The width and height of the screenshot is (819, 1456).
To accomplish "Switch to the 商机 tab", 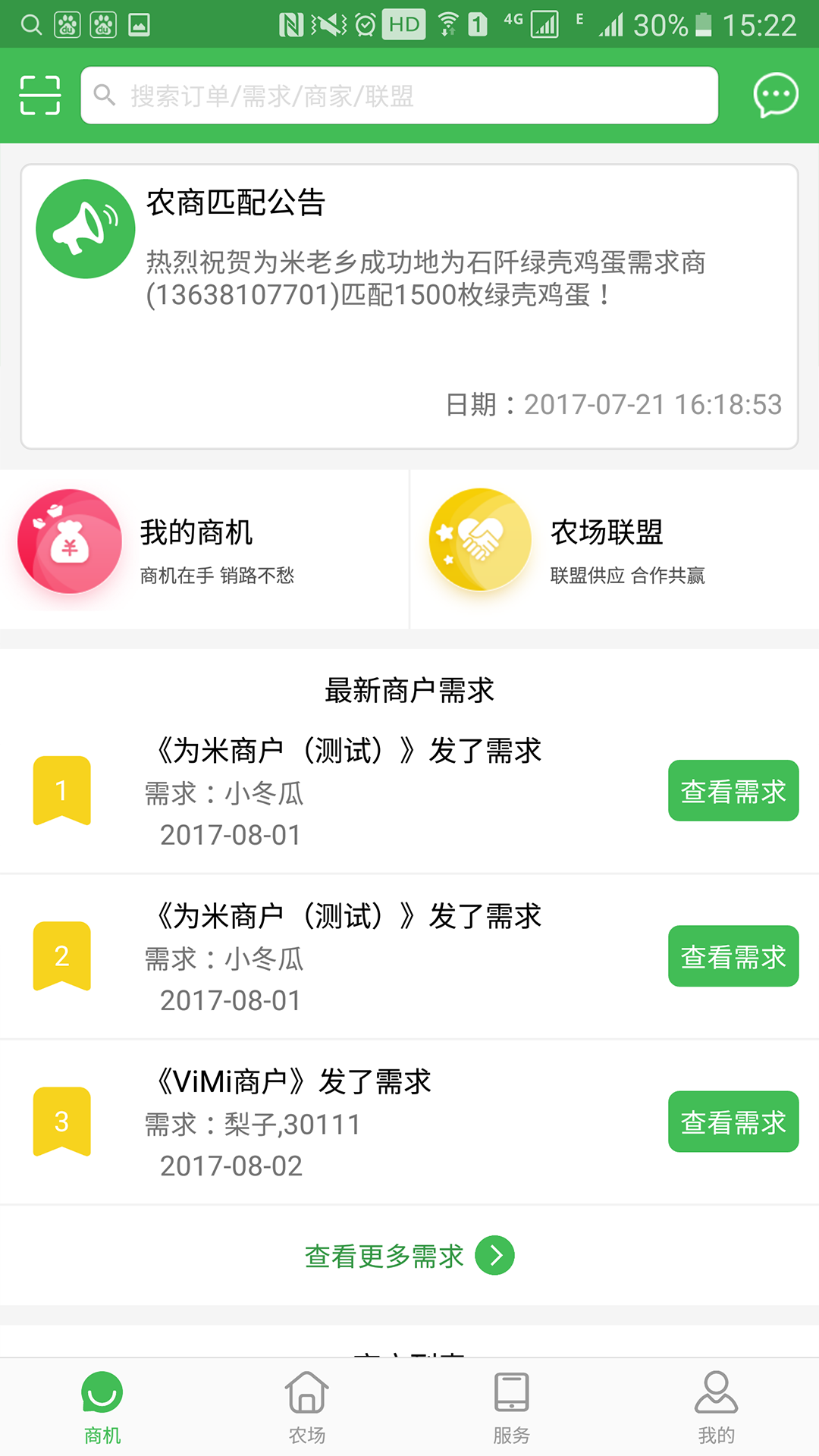I will (x=102, y=1407).
